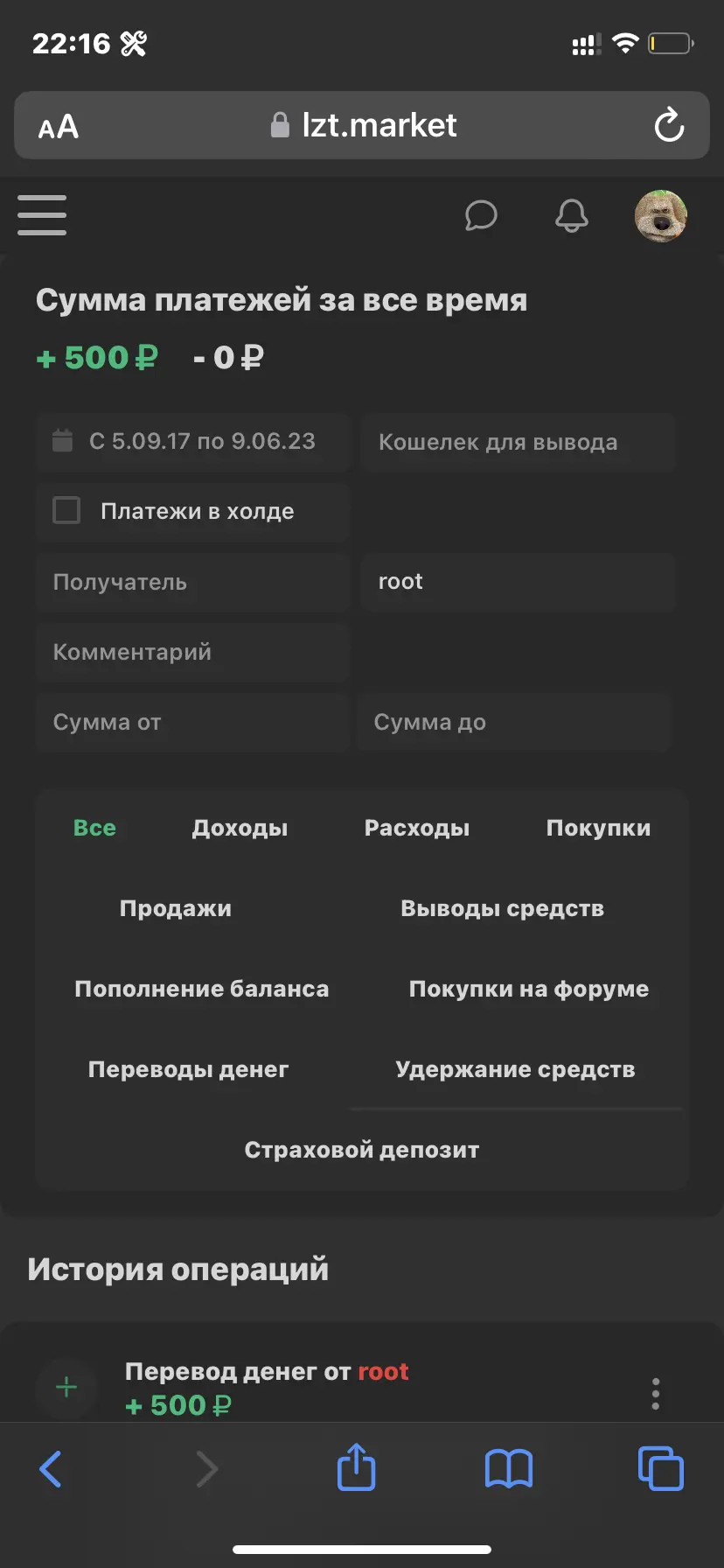
Task: Enable the Платежи в холде checkbox
Action: click(66, 510)
